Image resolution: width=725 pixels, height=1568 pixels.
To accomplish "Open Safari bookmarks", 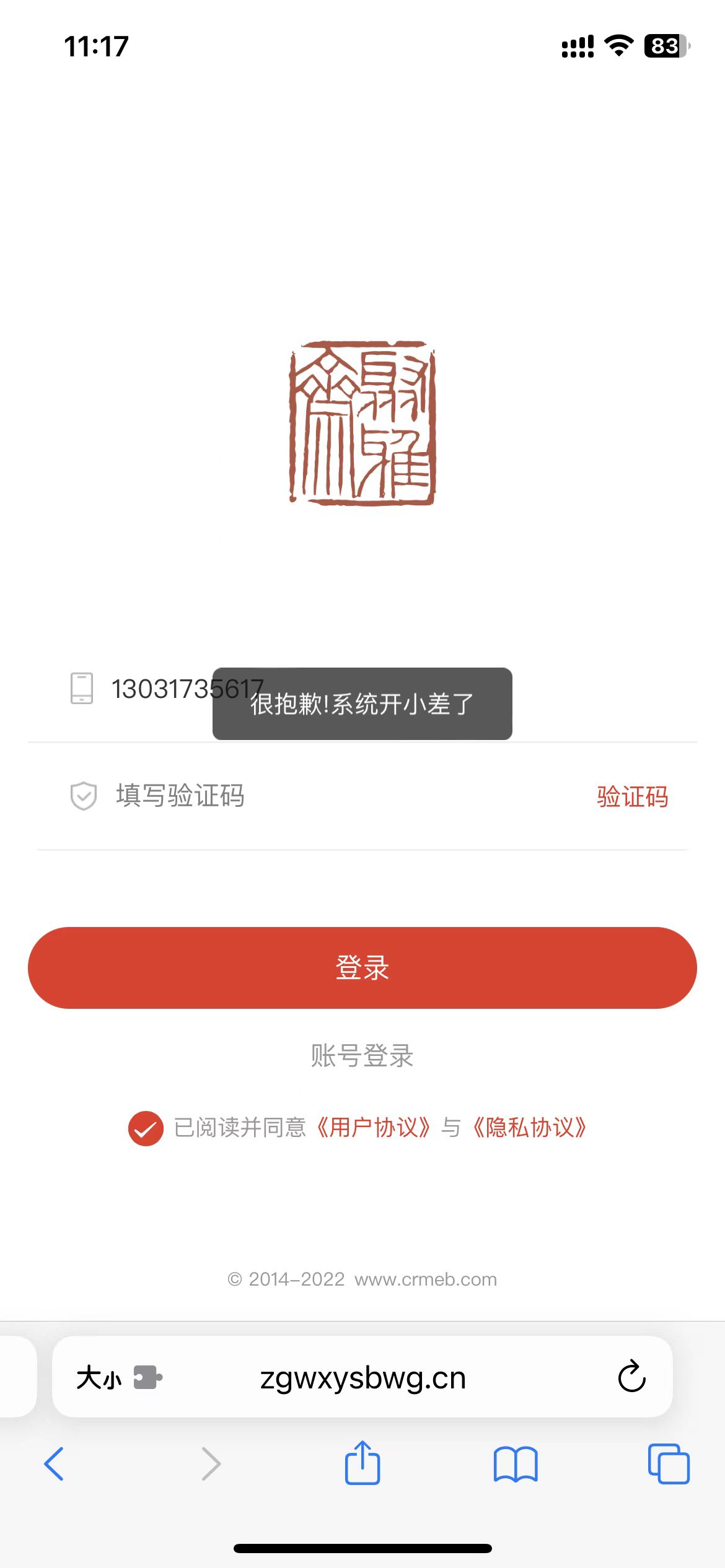I will click(516, 1464).
